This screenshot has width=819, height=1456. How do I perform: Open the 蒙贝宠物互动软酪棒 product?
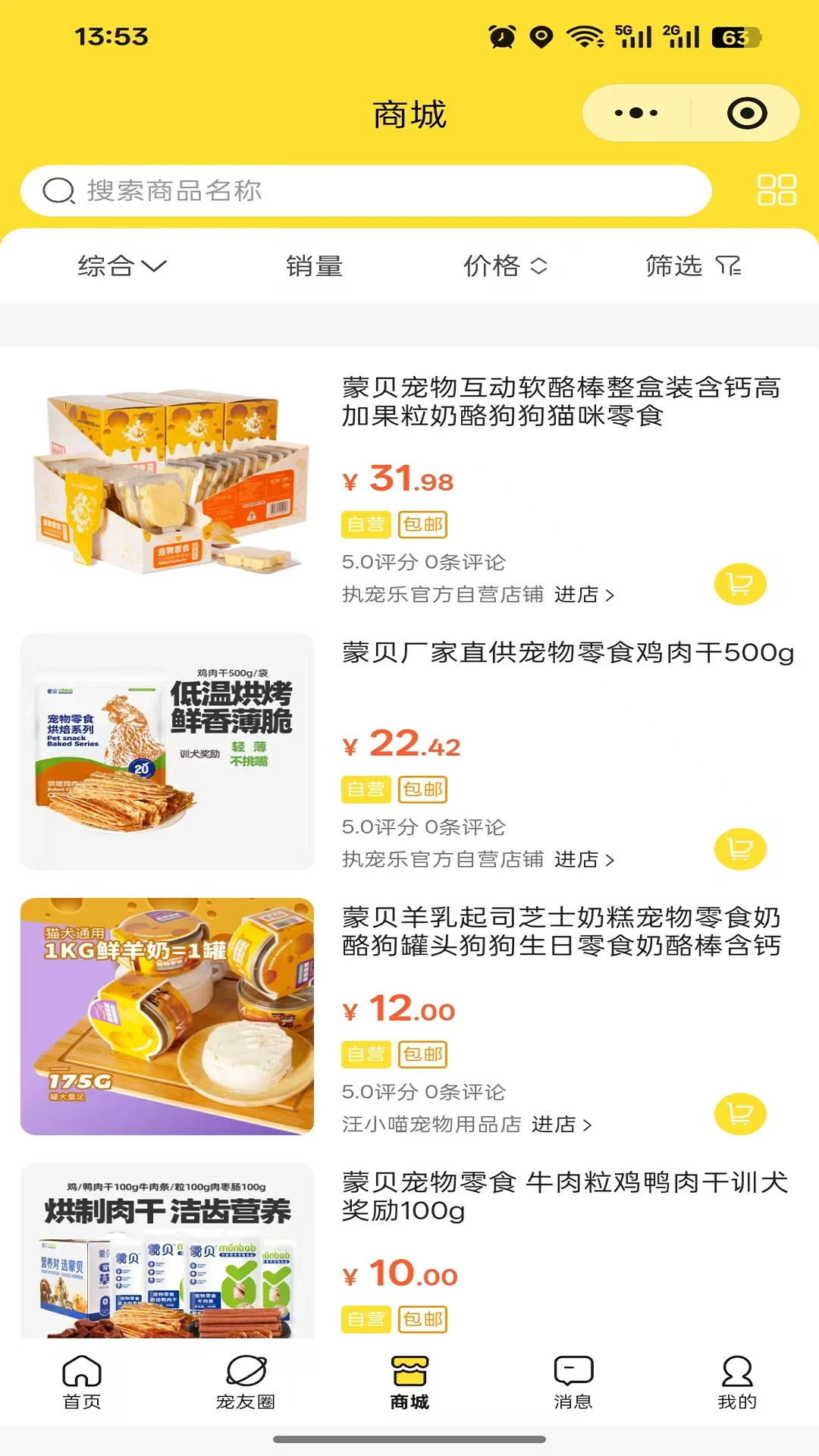pyautogui.click(x=560, y=401)
